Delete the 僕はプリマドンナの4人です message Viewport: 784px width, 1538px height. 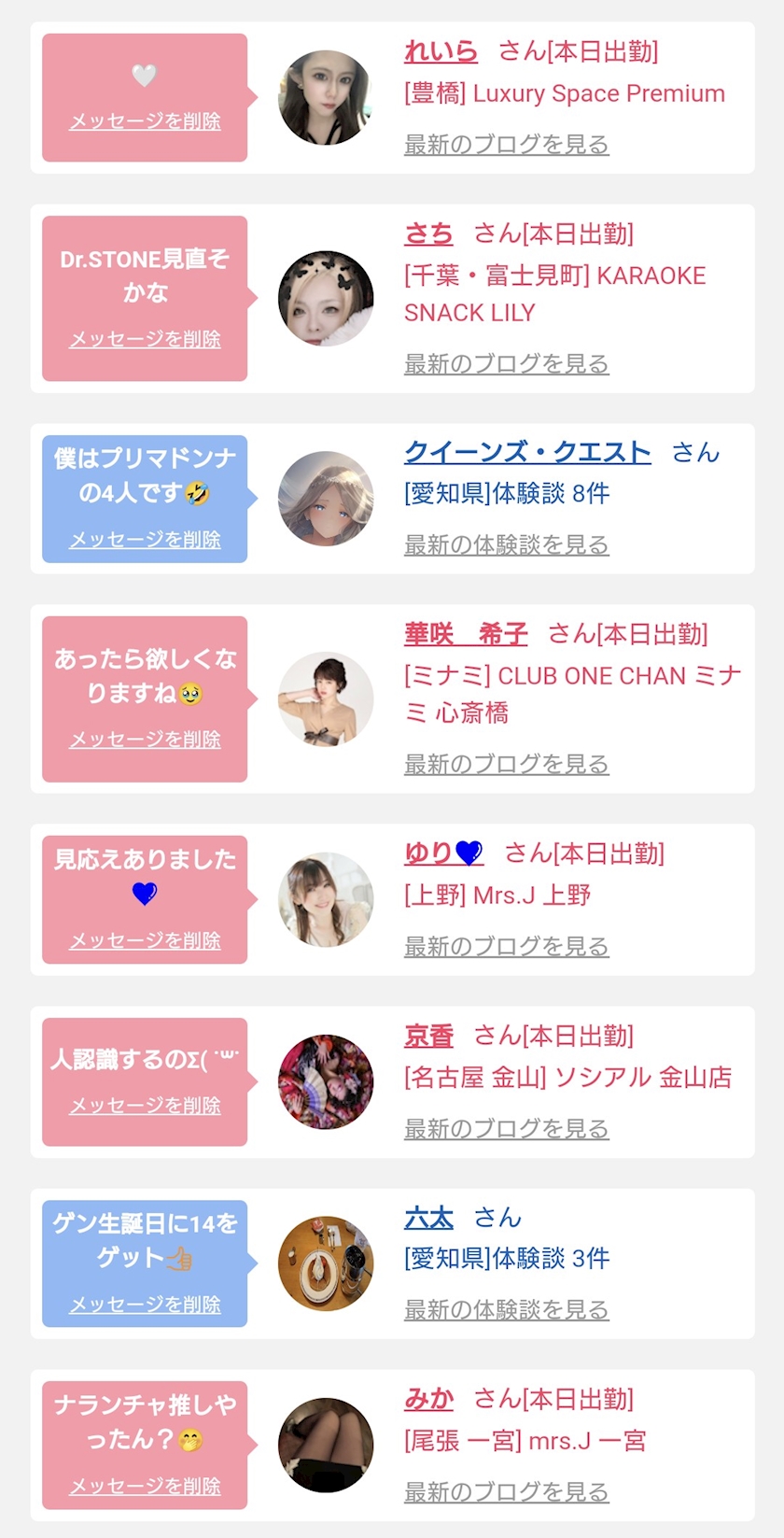click(x=145, y=540)
